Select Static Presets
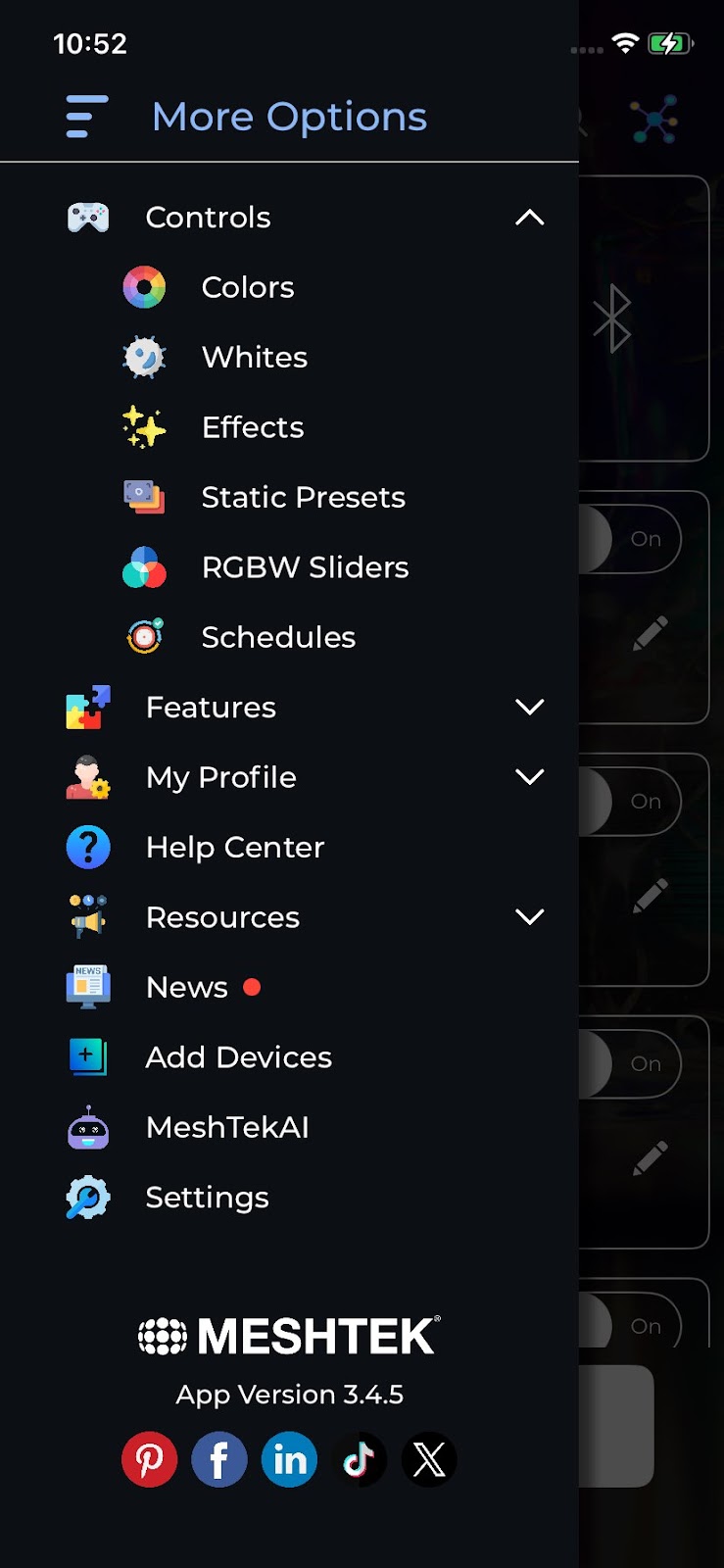This screenshot has width=724, height=1568. click(303, 498)
